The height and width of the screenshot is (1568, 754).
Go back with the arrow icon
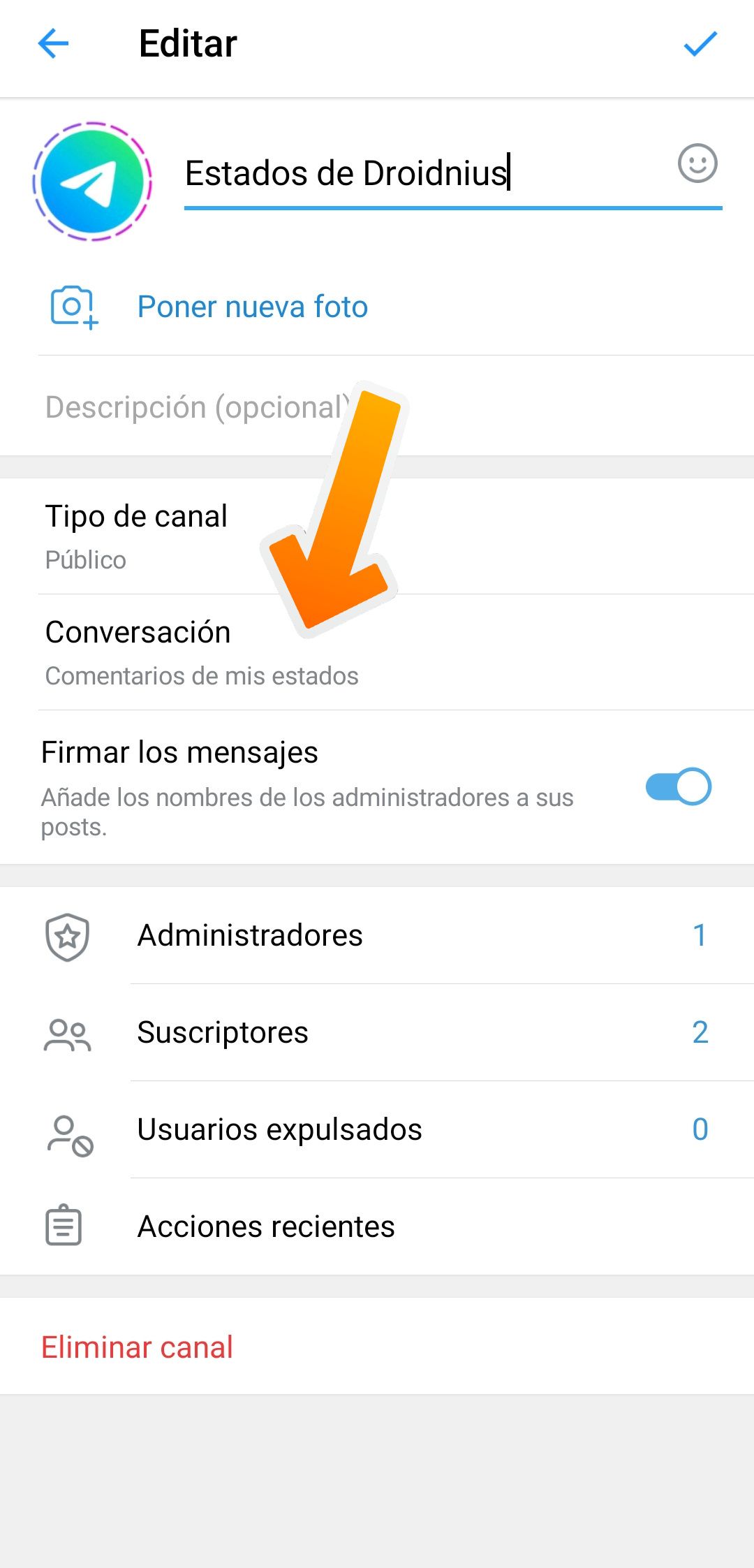pyautogui.click(x=53, y=44)
